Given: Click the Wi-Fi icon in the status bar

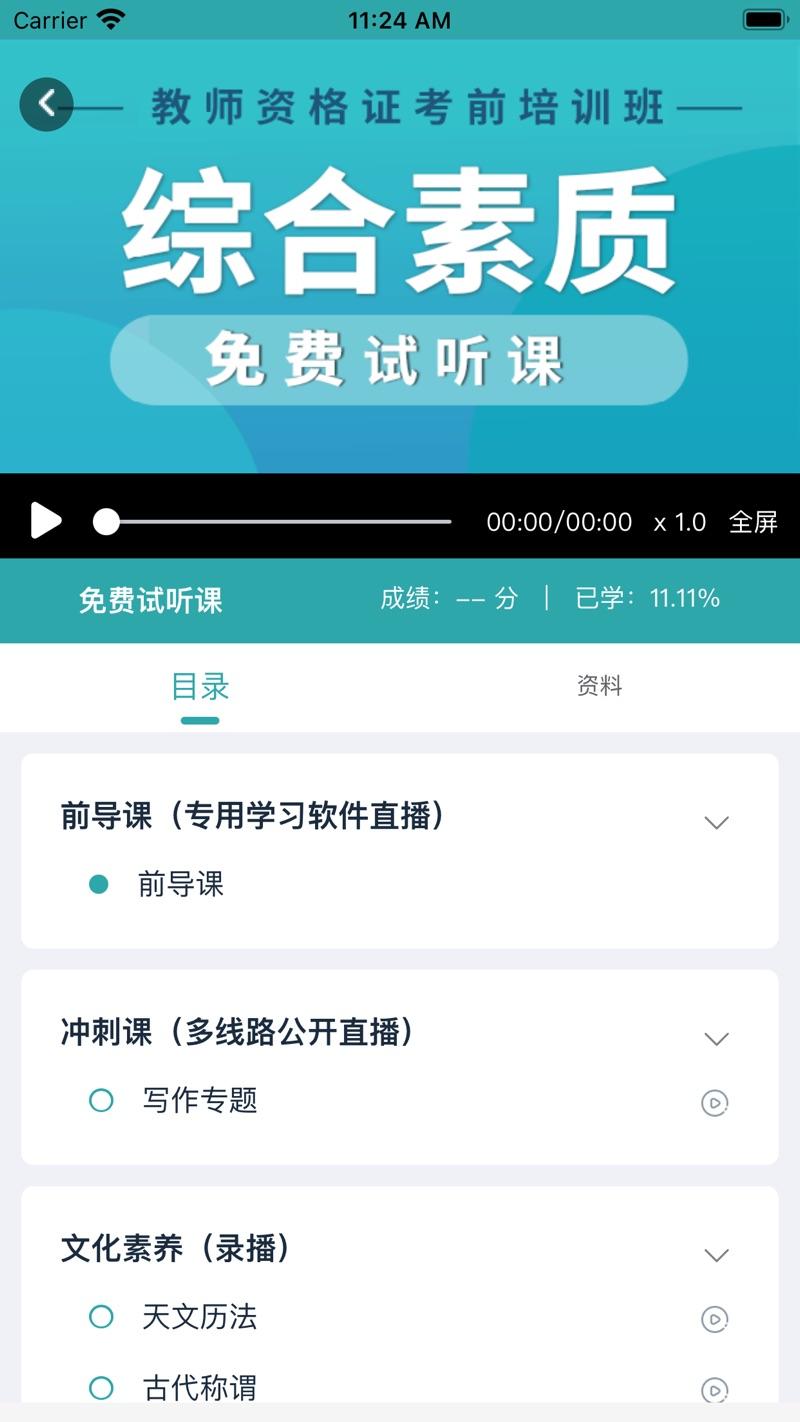Looking at the screenshot, I should pyautogui.click(x=110, y=19).
